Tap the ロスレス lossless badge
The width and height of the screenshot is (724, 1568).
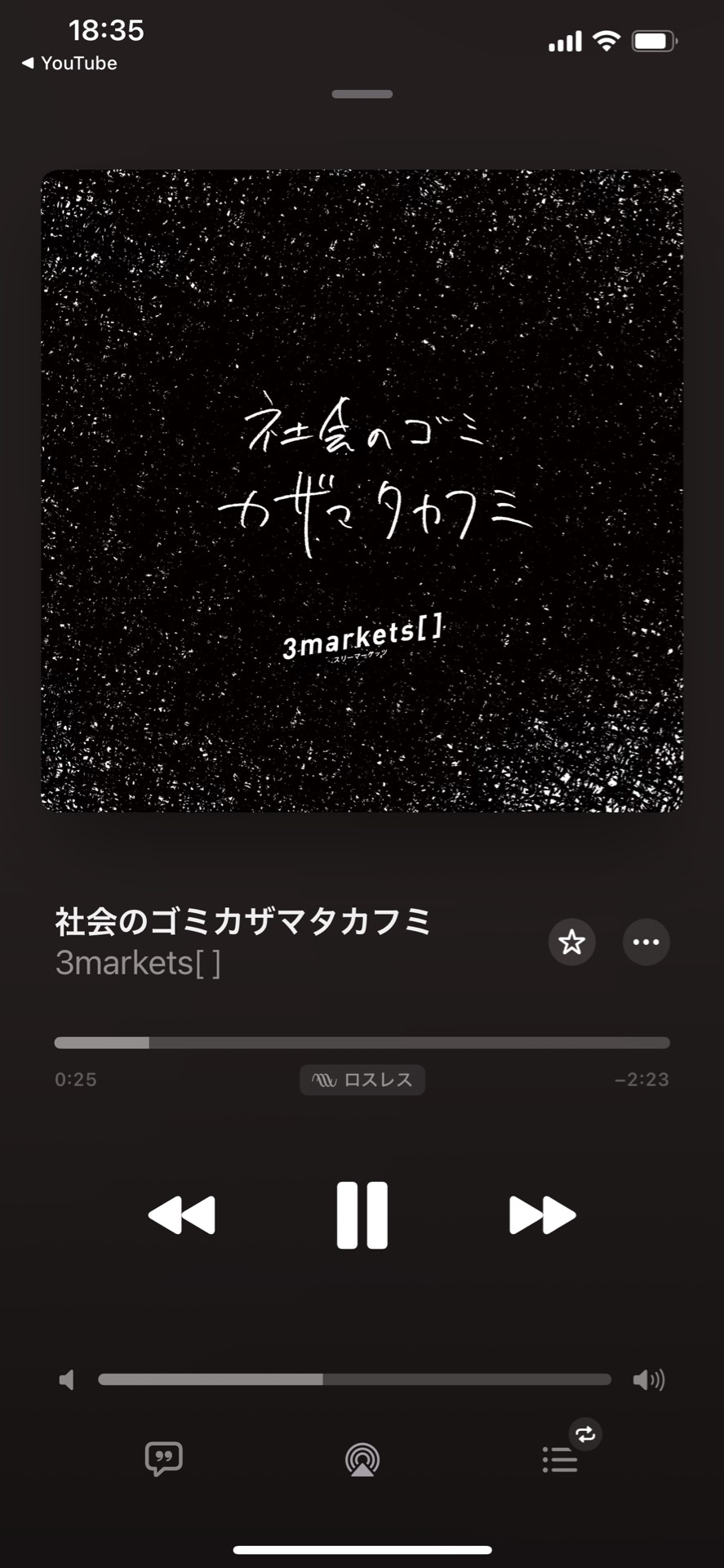(x=362, y=1080)
